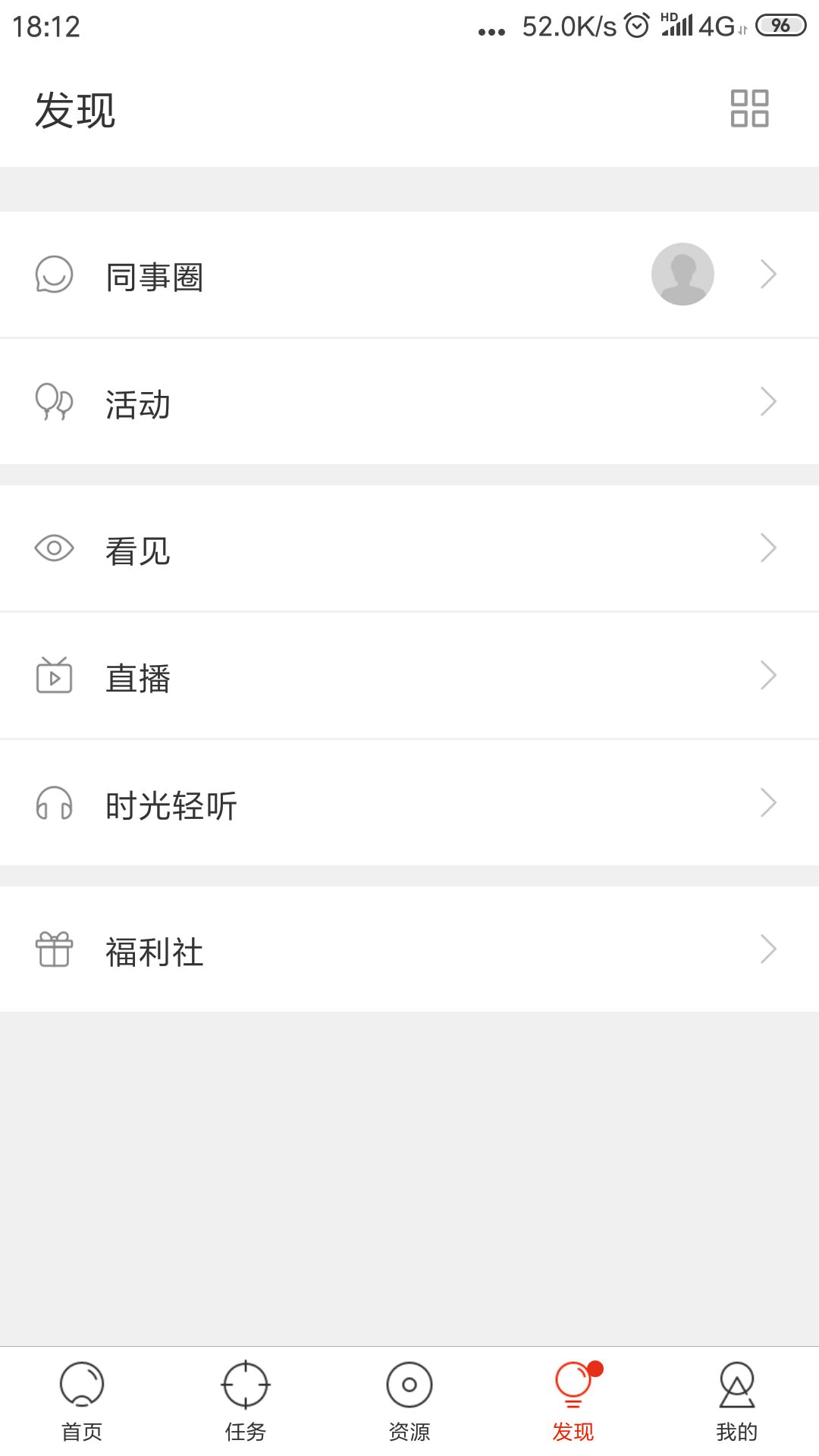Switch to the 任务 tasks tab
The image size is (819, 1456).
[x=246, y=1401]
